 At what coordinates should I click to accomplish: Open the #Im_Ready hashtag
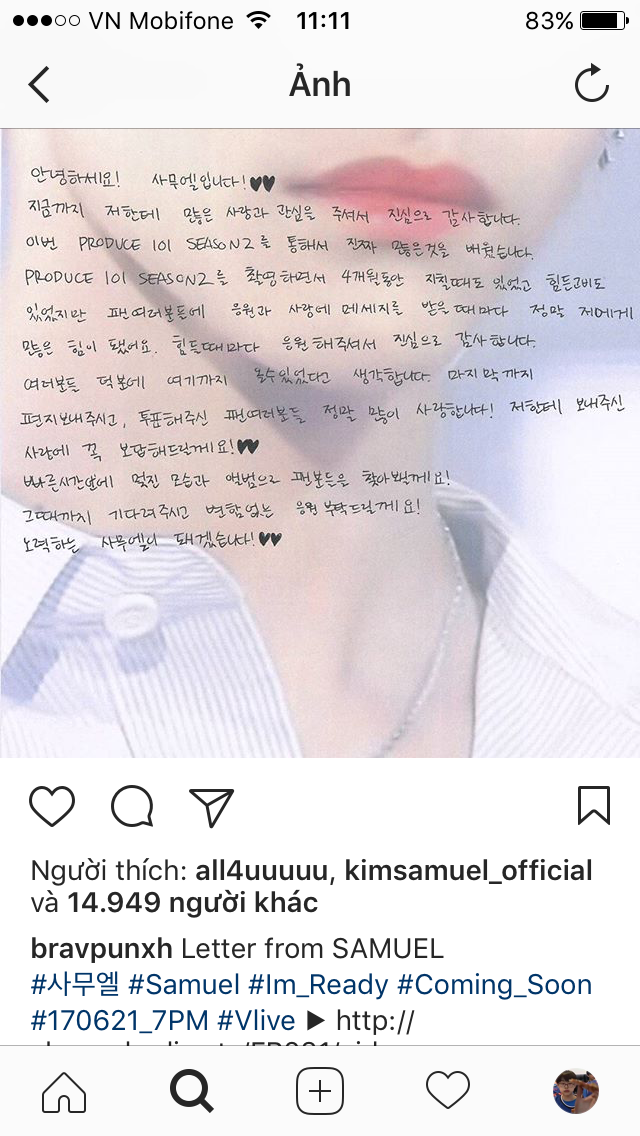[x=318, y=985]
